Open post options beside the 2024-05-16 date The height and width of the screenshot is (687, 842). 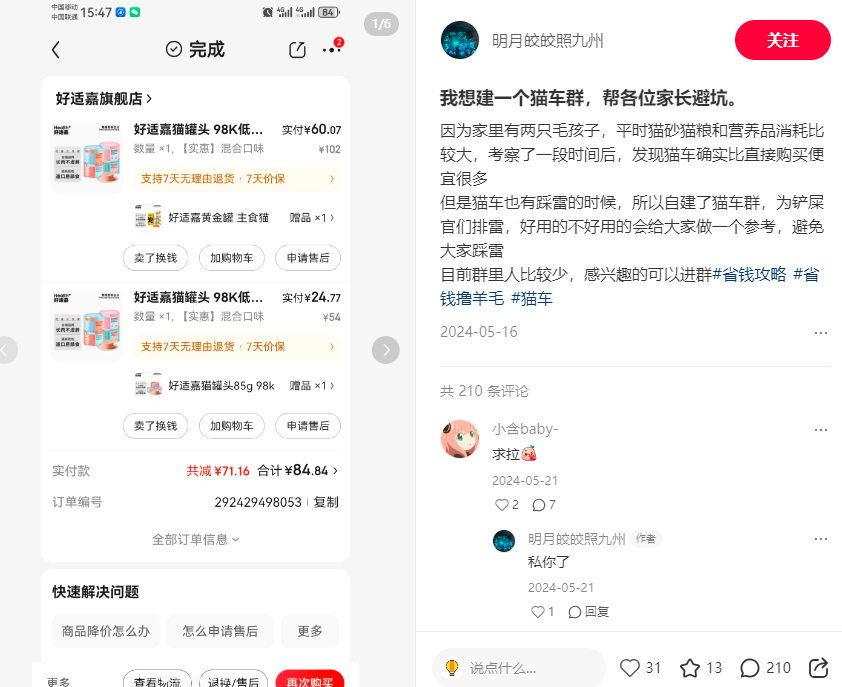pos(820,332)
